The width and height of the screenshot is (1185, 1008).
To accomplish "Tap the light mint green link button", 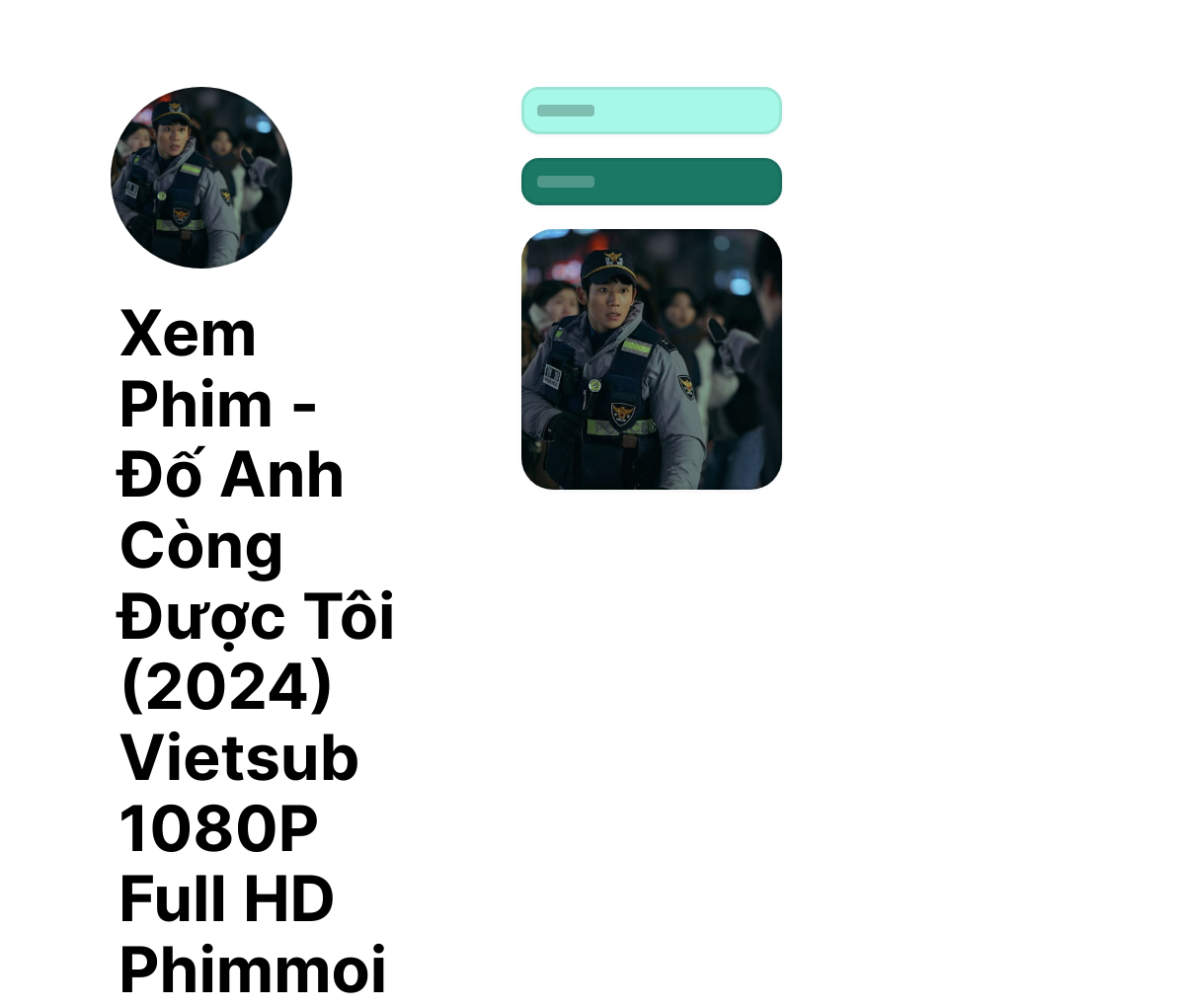I will (x=651, y=111).
